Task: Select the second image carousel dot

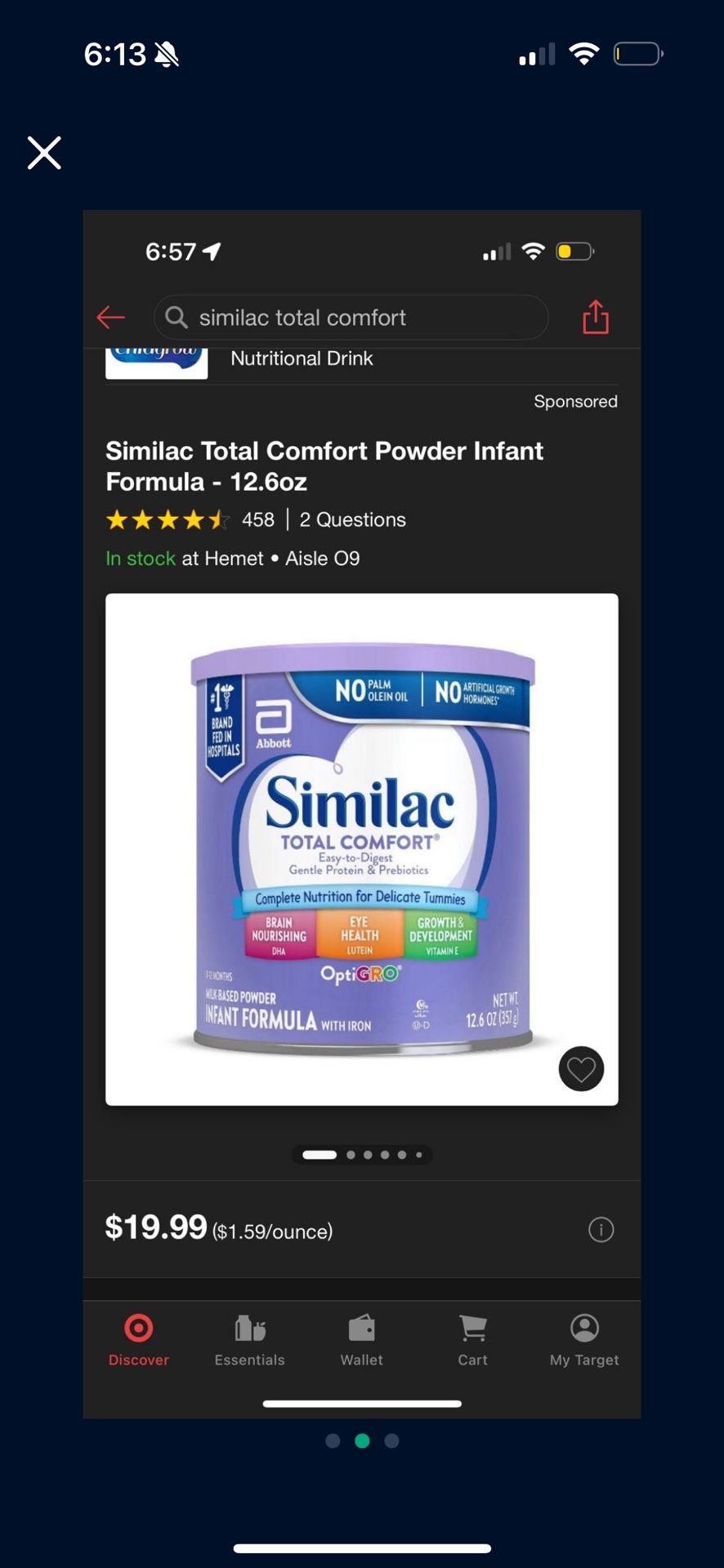Action: (350, 1155)
